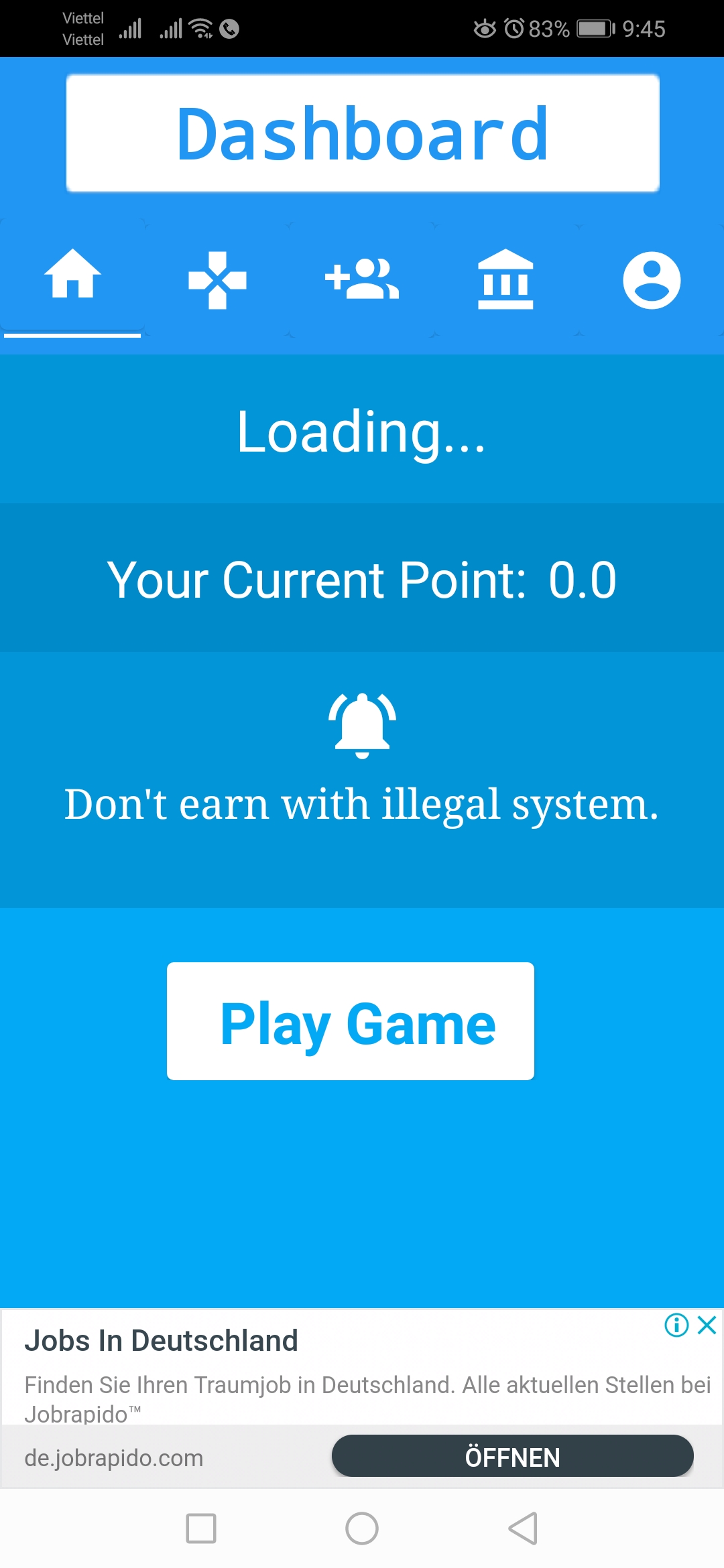Open the account profile tab
This screenshot has height=1568, width=724.
pos(651,280)
